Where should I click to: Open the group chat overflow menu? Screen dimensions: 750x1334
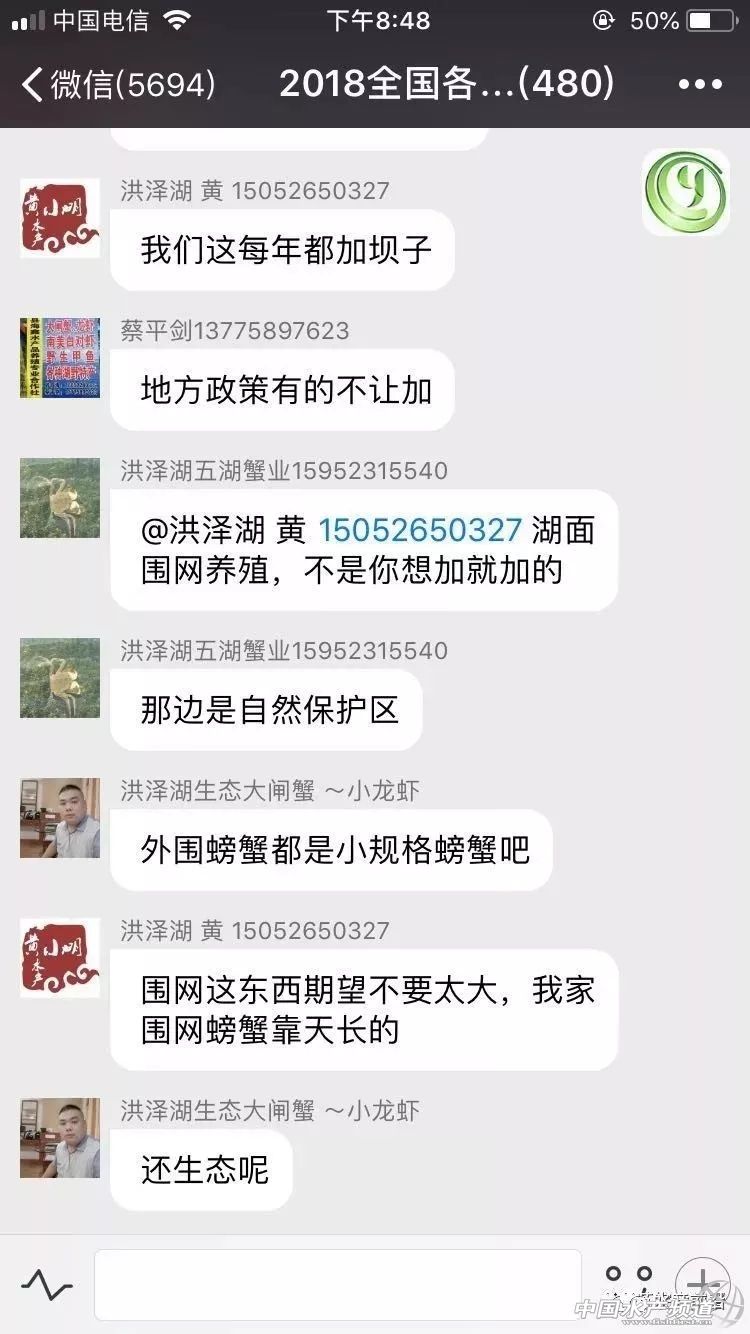coord(700,85)
